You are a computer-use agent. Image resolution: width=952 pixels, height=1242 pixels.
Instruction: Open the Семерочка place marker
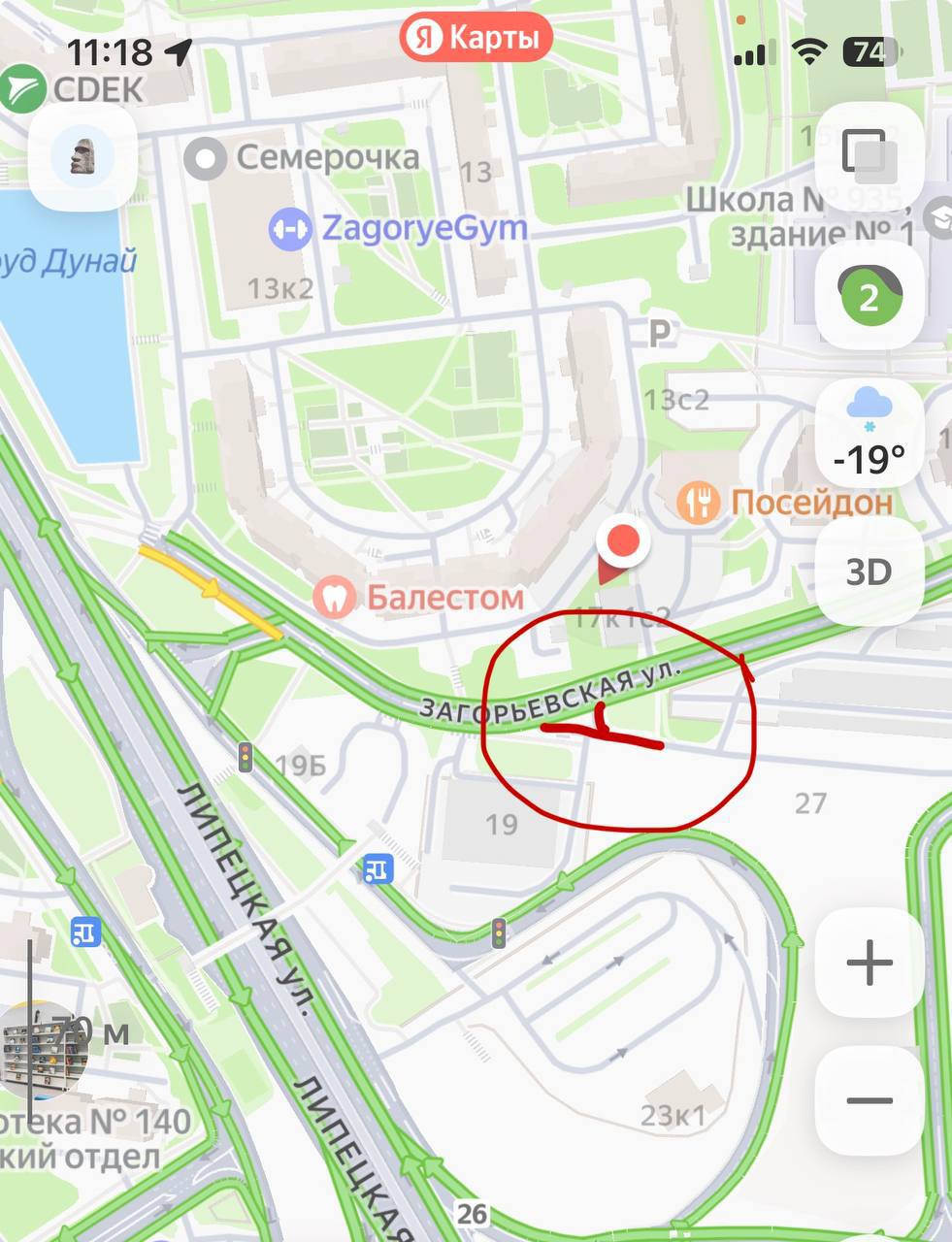coord(206,157)
